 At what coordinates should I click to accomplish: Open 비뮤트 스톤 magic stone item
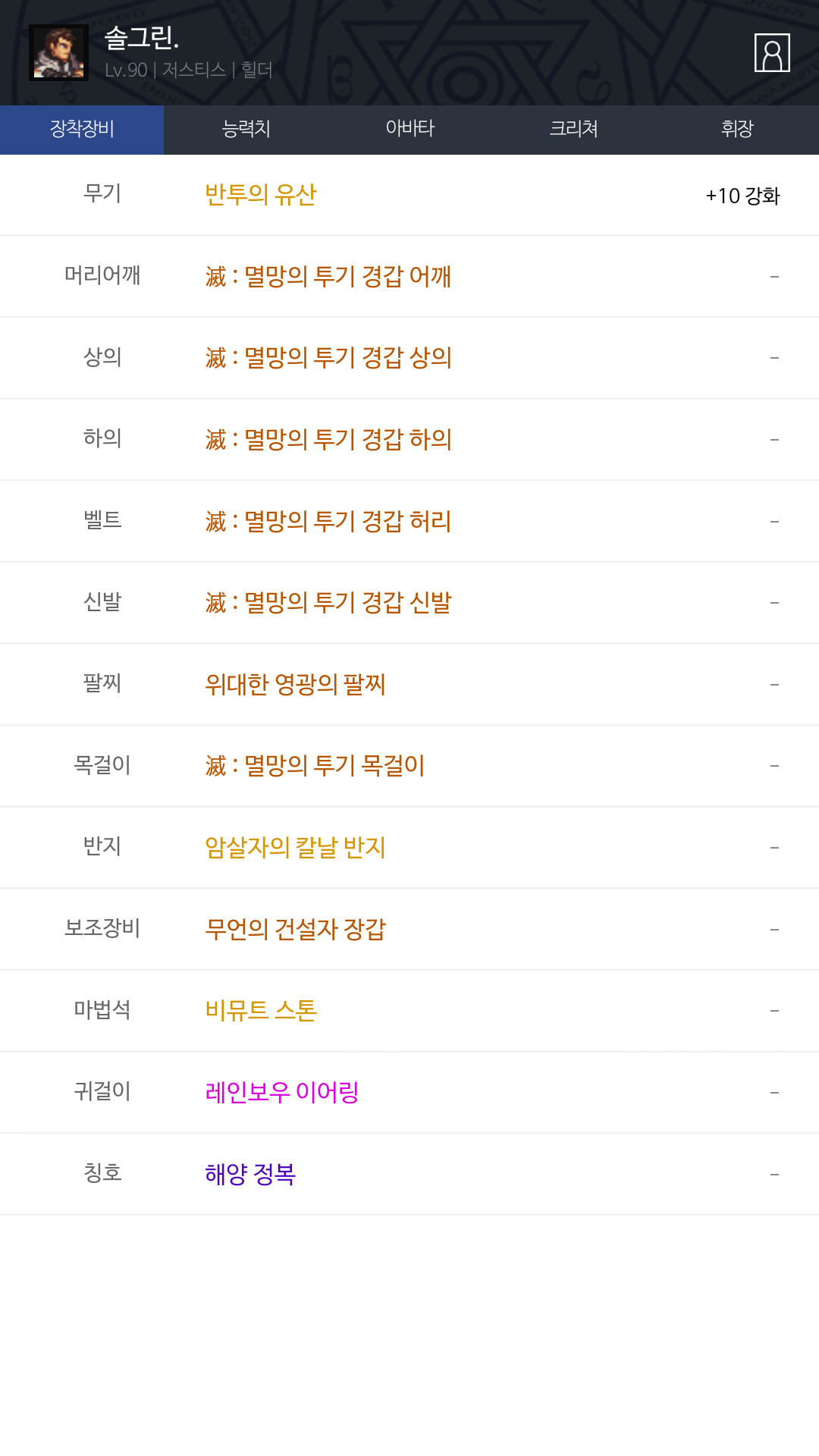click(261, 1011)
